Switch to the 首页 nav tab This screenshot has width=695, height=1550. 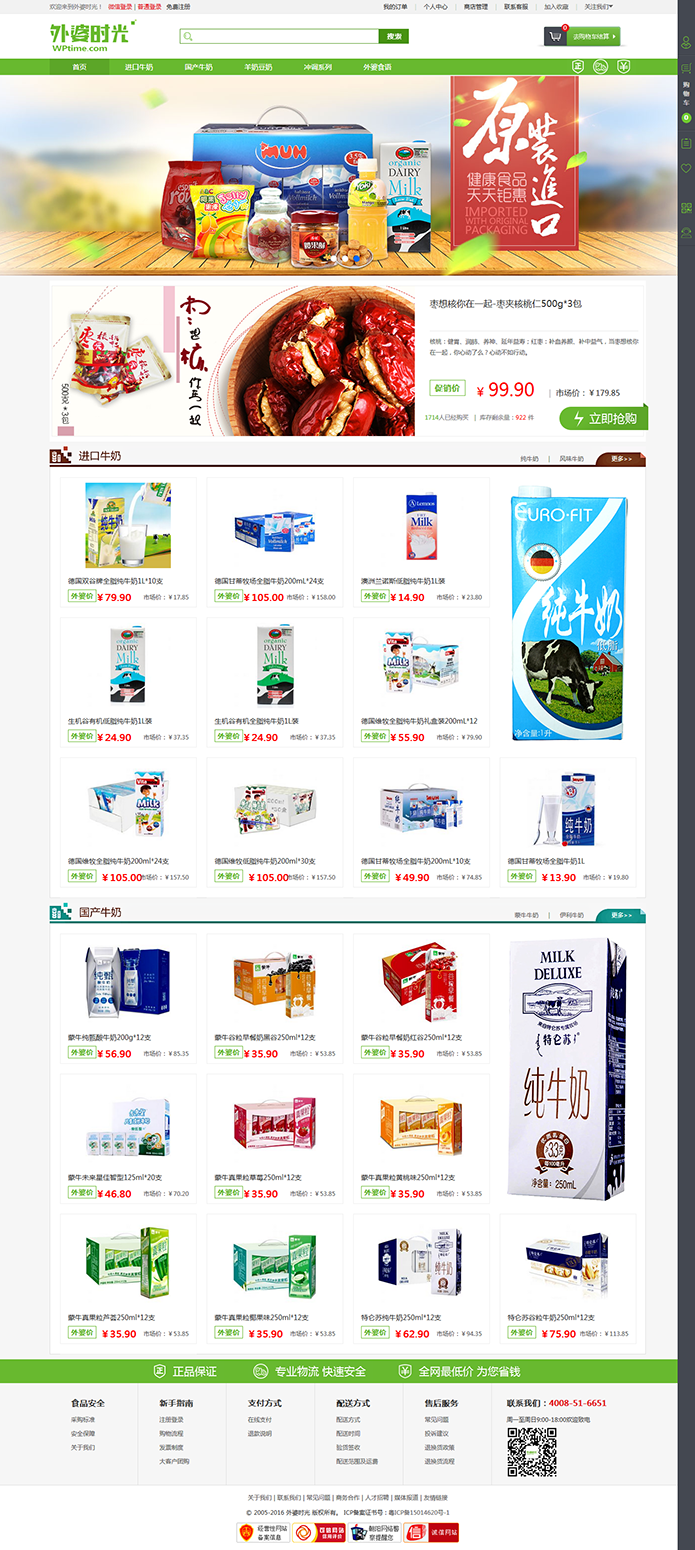pyautogui.click(x=79, y=67)
